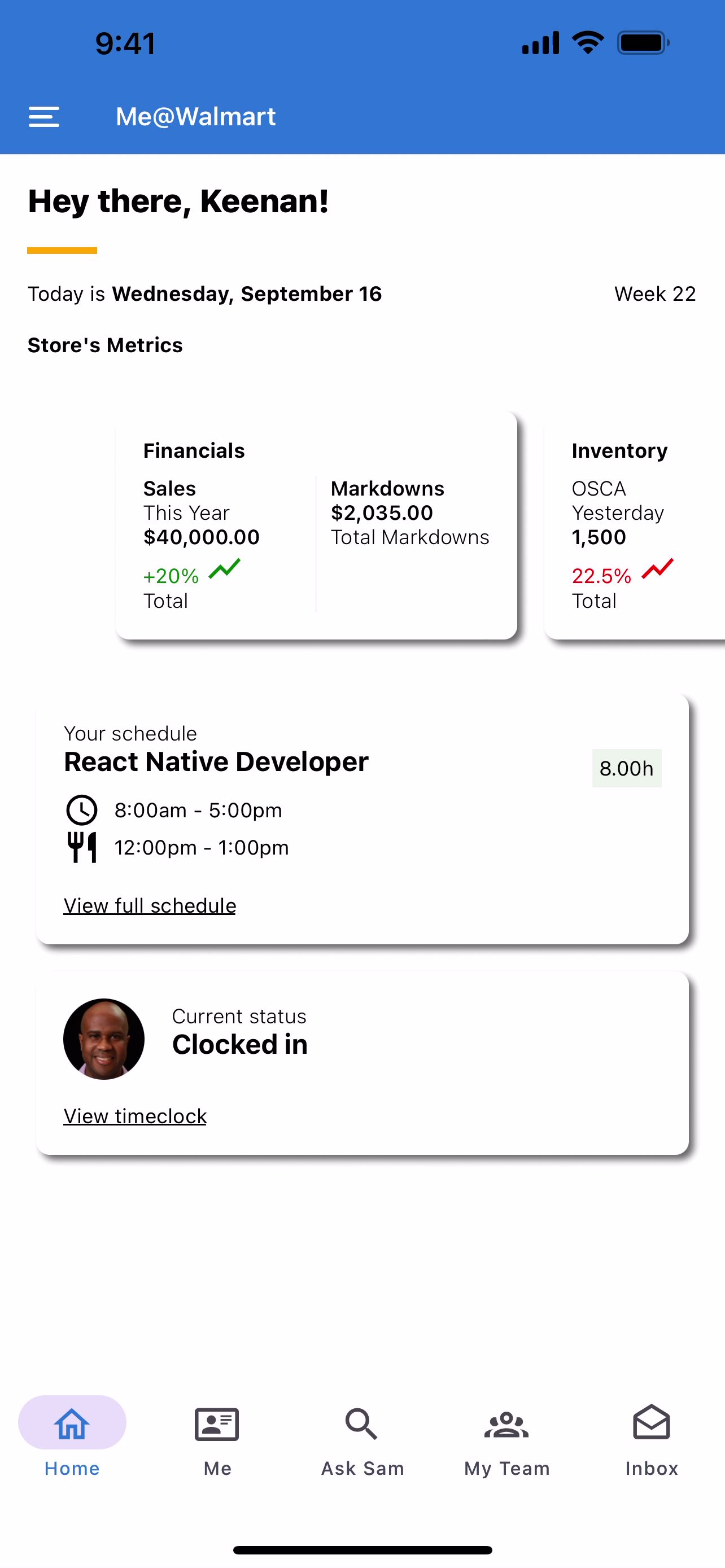This screenshot has height=1568, width=725.
Task: Open the Financials metrics card
Action: pyautogui.click(x=317, y=525)
